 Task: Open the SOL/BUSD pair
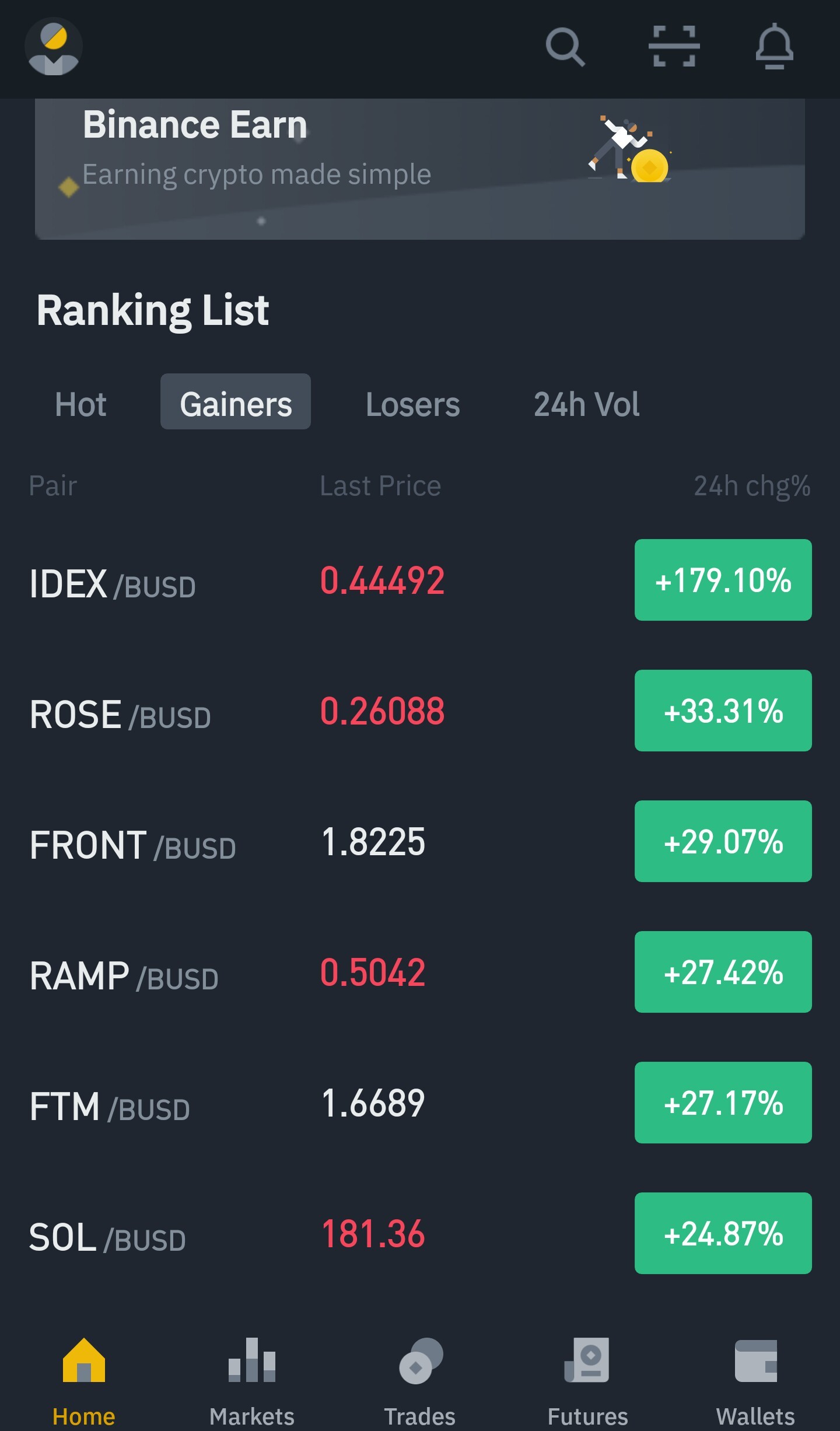420,1234
